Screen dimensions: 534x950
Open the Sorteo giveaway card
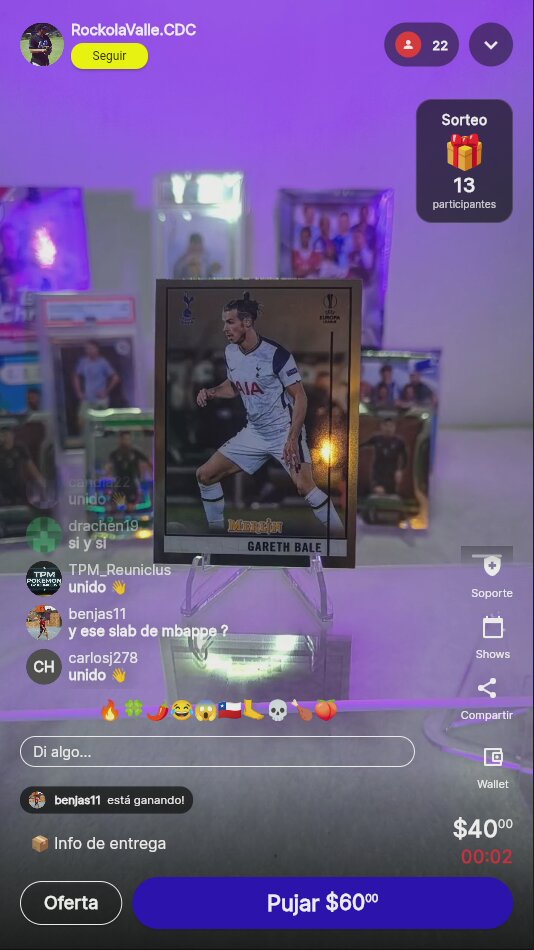pos(464,161)
